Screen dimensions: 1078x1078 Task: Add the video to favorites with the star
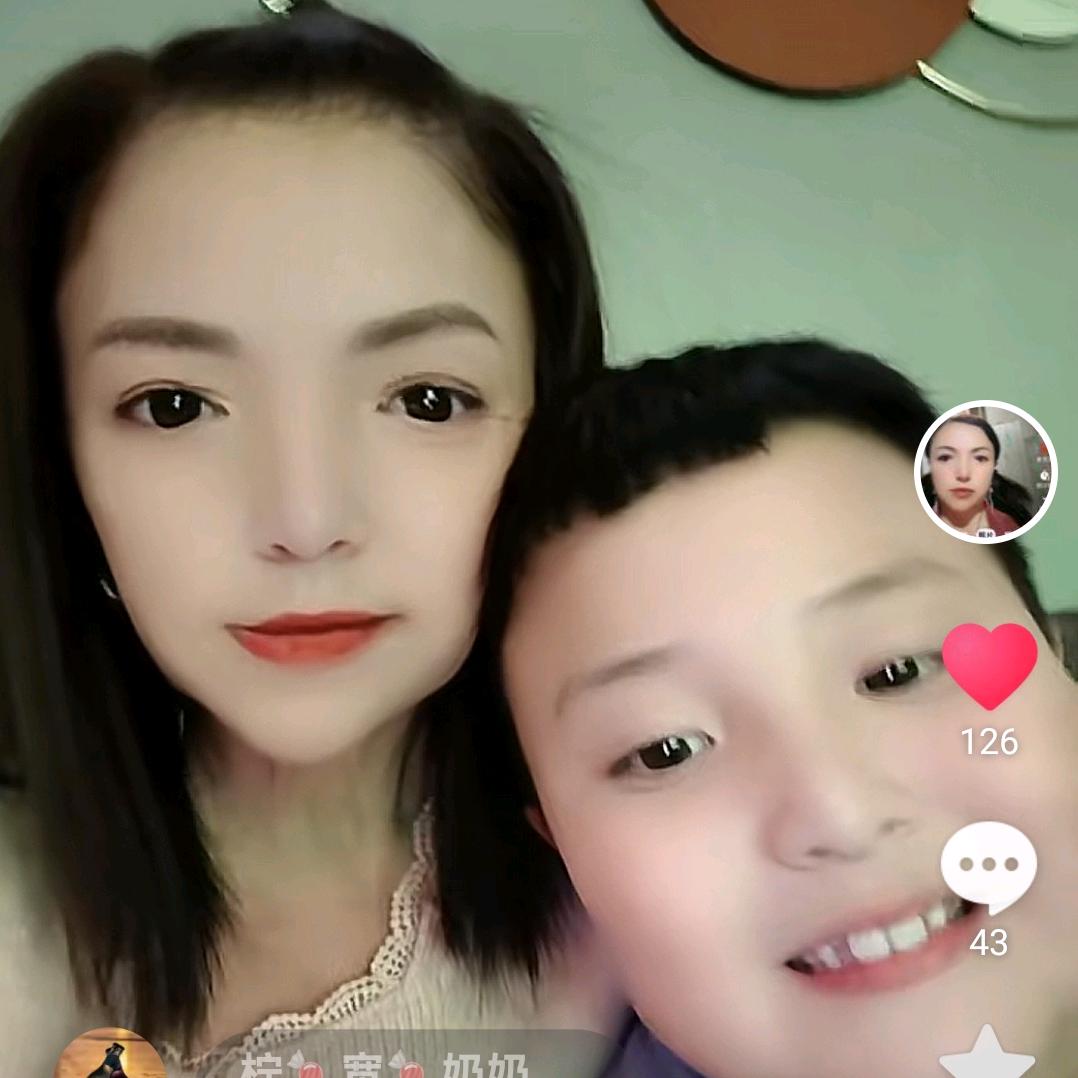[x=987, y=1056]
